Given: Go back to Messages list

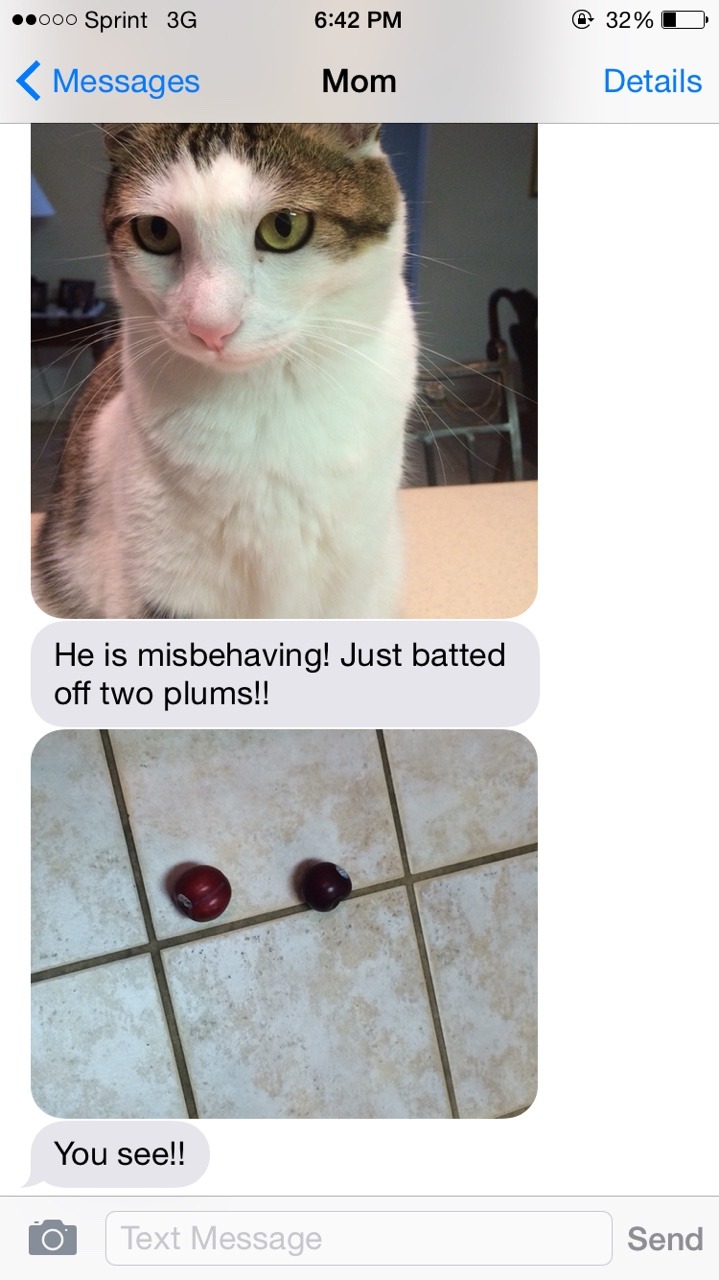Looking at the screenshot, I should tap(108, 81).
